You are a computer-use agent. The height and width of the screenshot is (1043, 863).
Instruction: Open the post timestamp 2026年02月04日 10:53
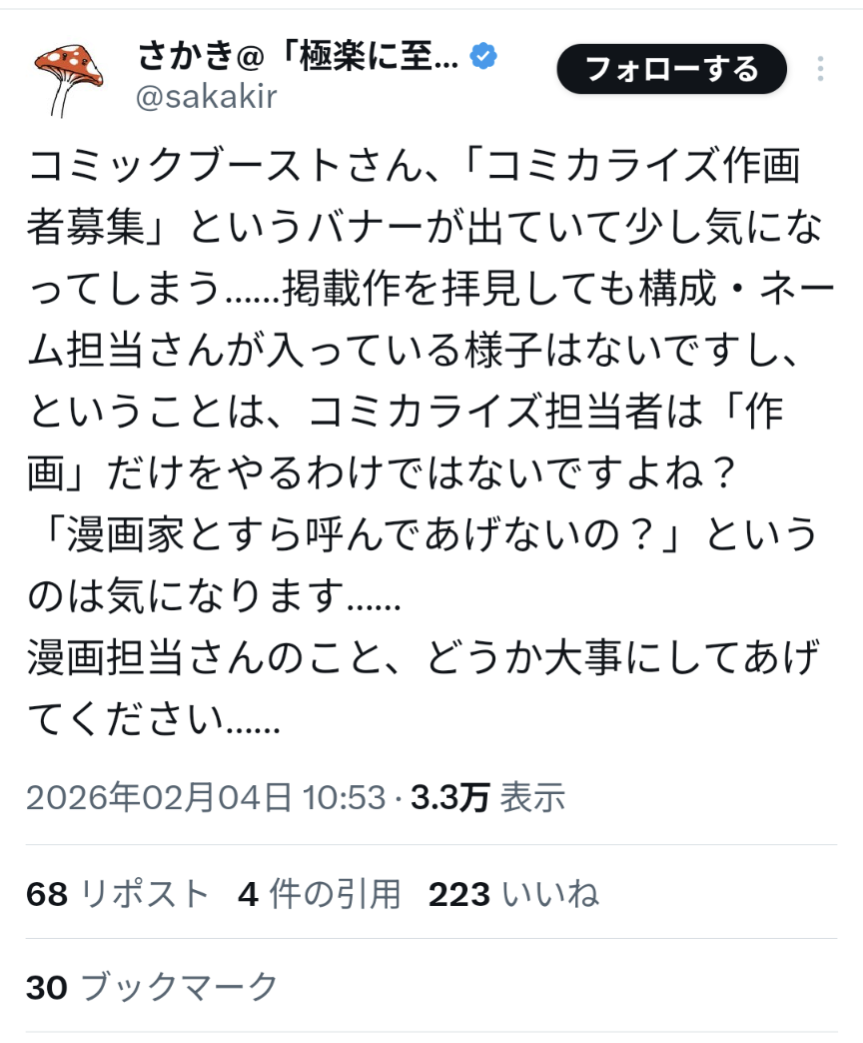[x=205, y=797]
